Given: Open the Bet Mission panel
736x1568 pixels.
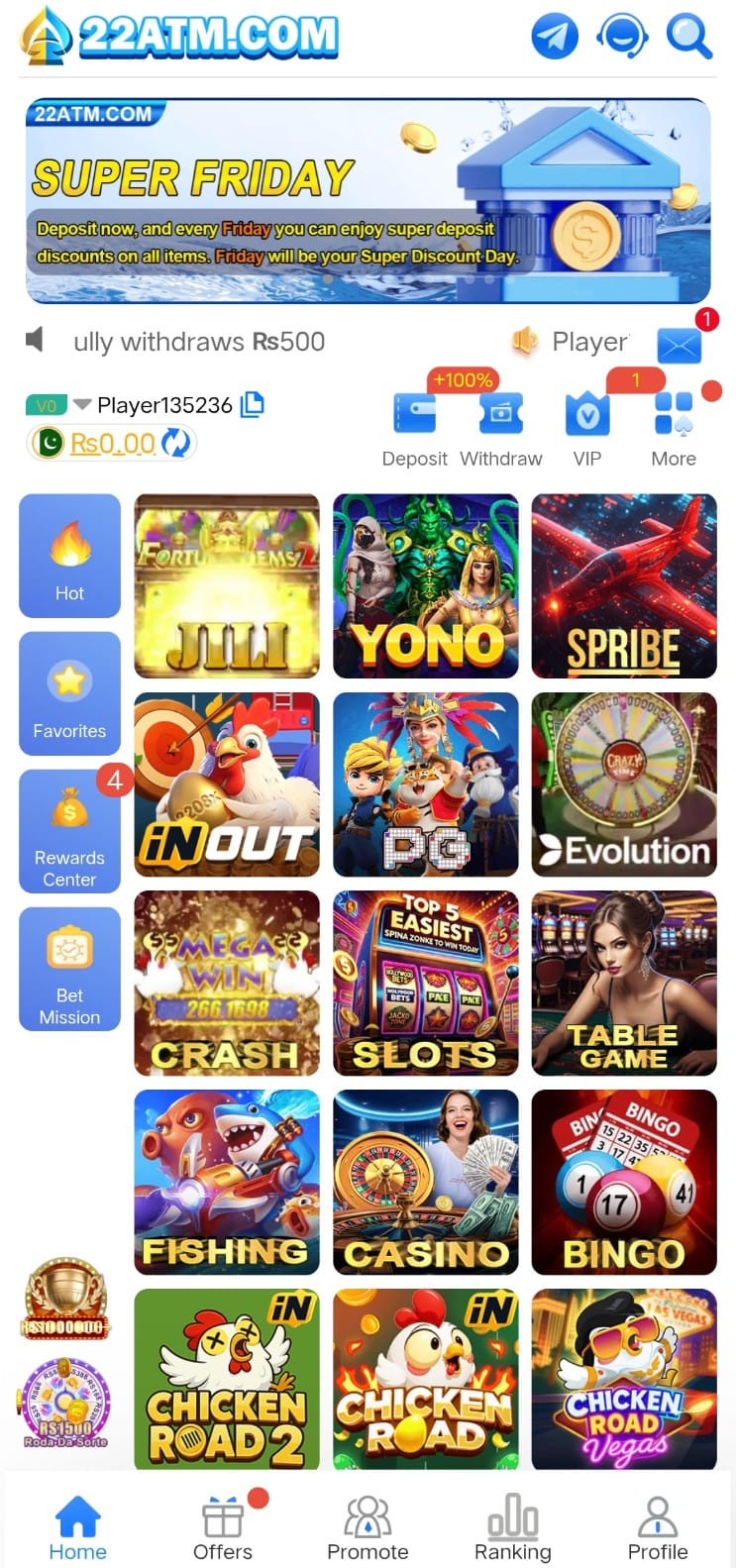Looking at the screenshot, I should coord(69,969).
